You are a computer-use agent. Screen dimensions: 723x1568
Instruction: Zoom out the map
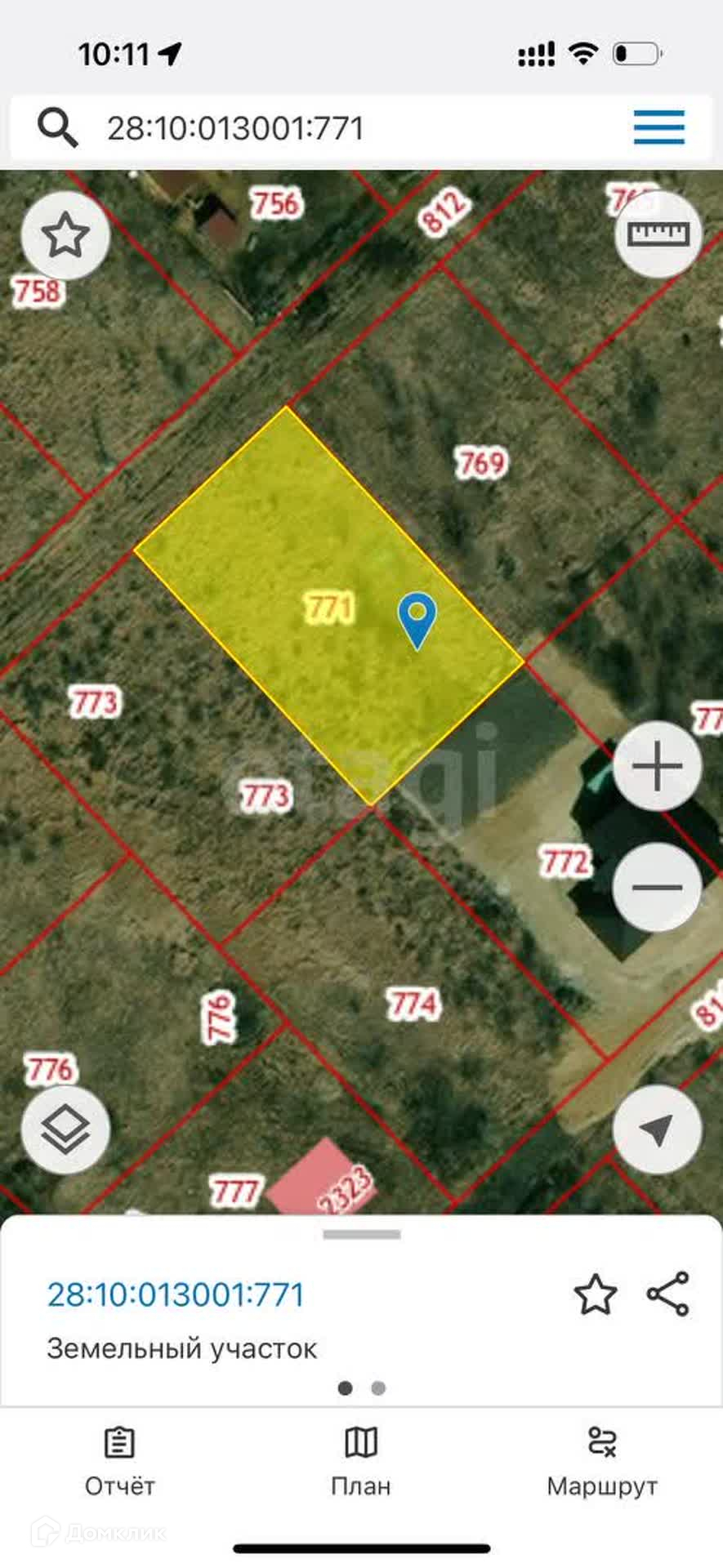click(657, 887)
